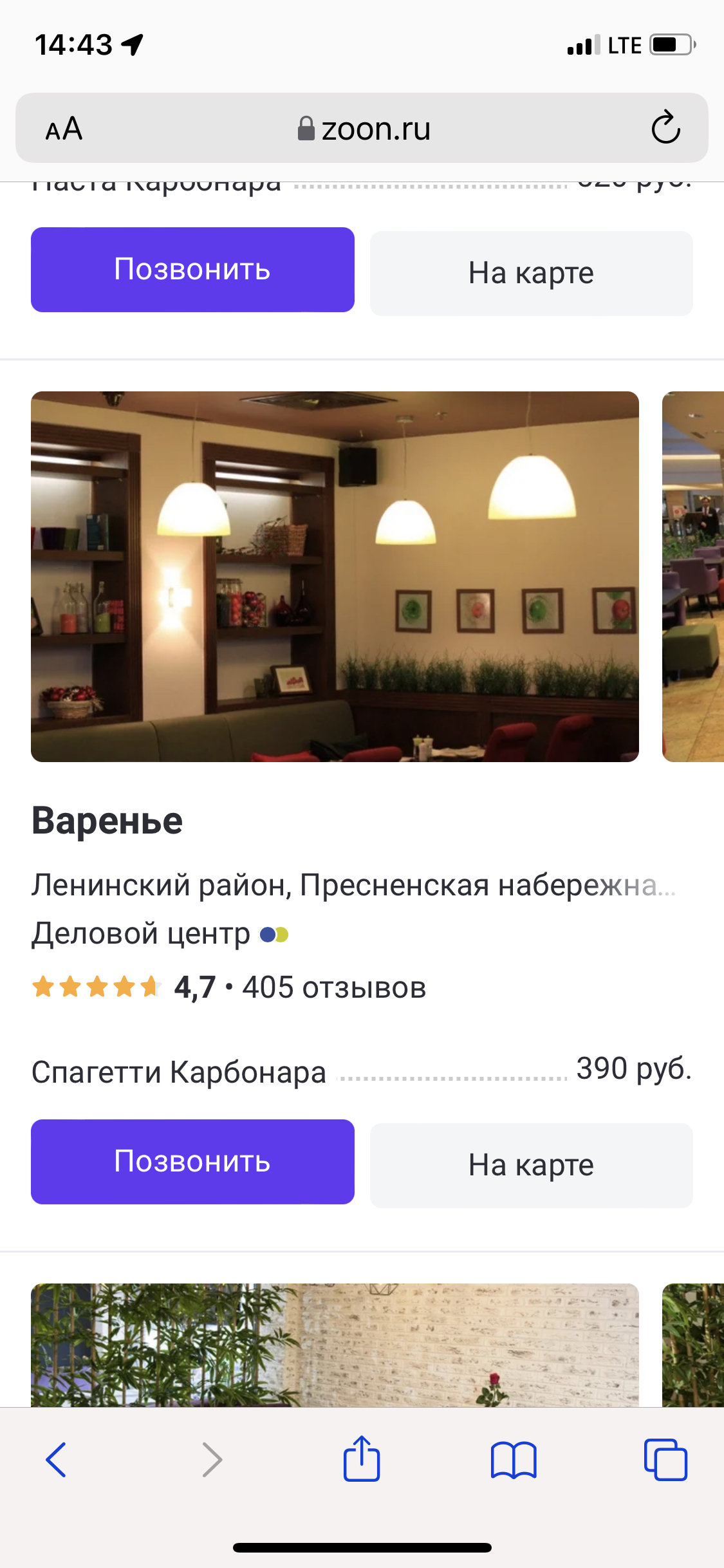724x1568 pixels.
Task: Open the Safari tabs overview
Action: pos(665,1460)
